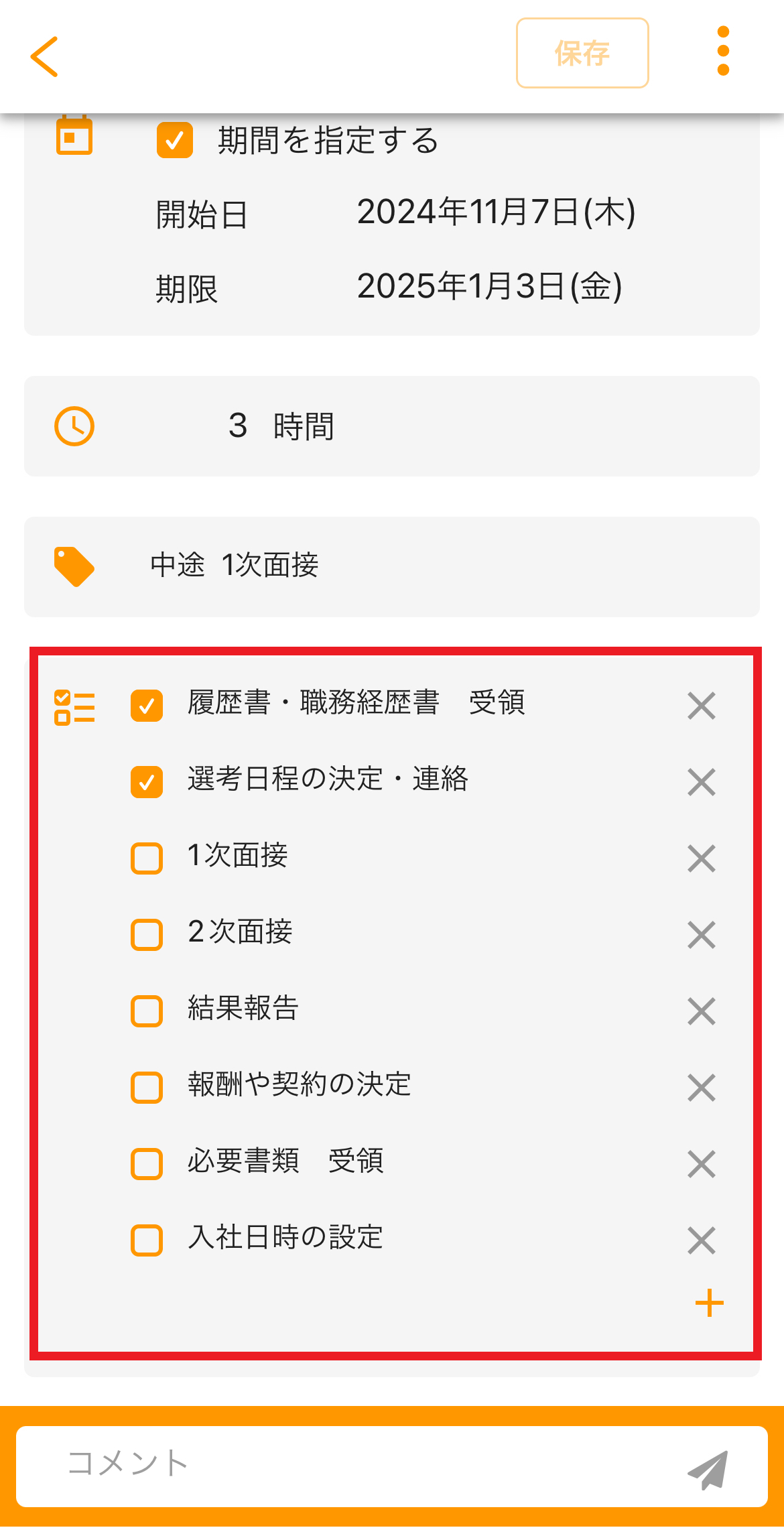Tap the back arrow icon
The height and width of the screenshot is (1538, 784).
pos(44,56)
